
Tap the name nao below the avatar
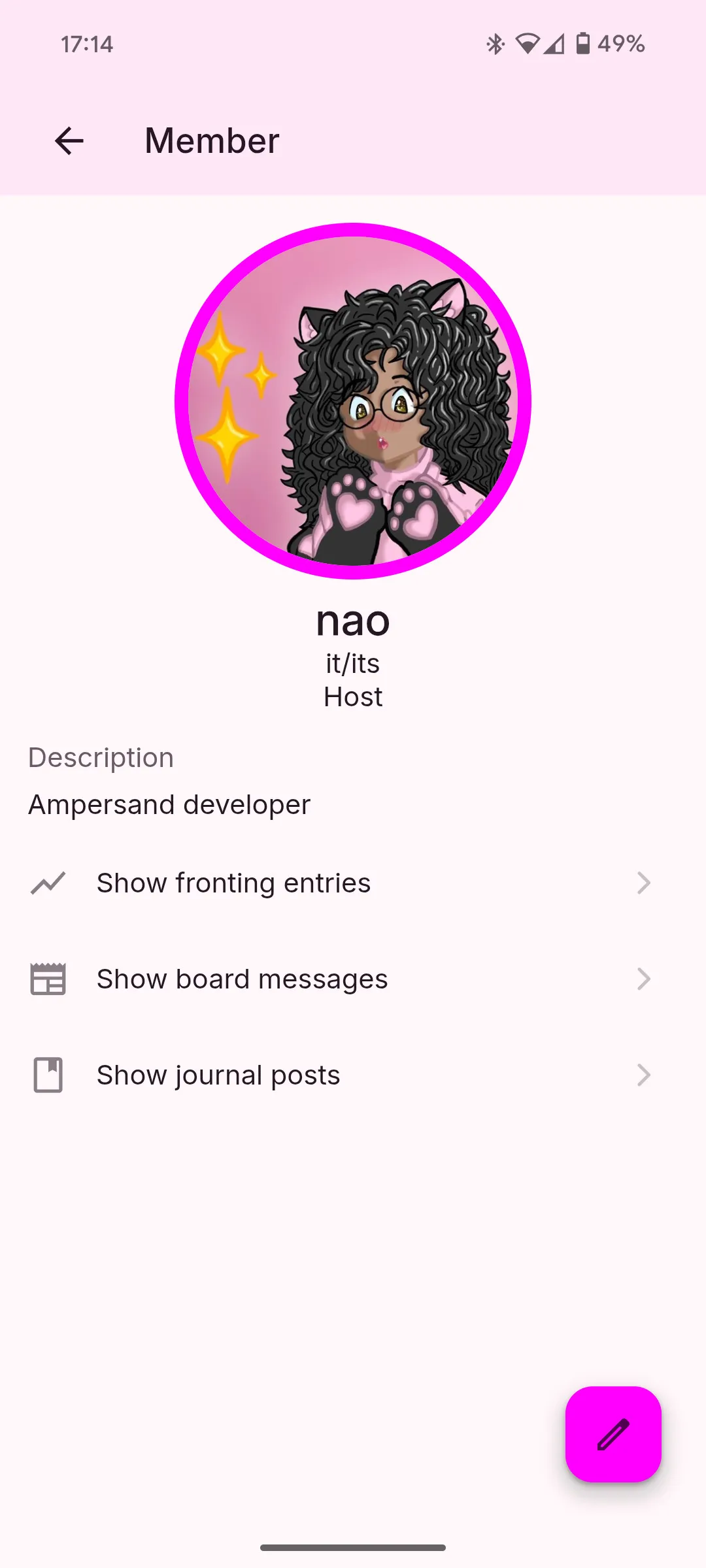(x=353, y=621)
